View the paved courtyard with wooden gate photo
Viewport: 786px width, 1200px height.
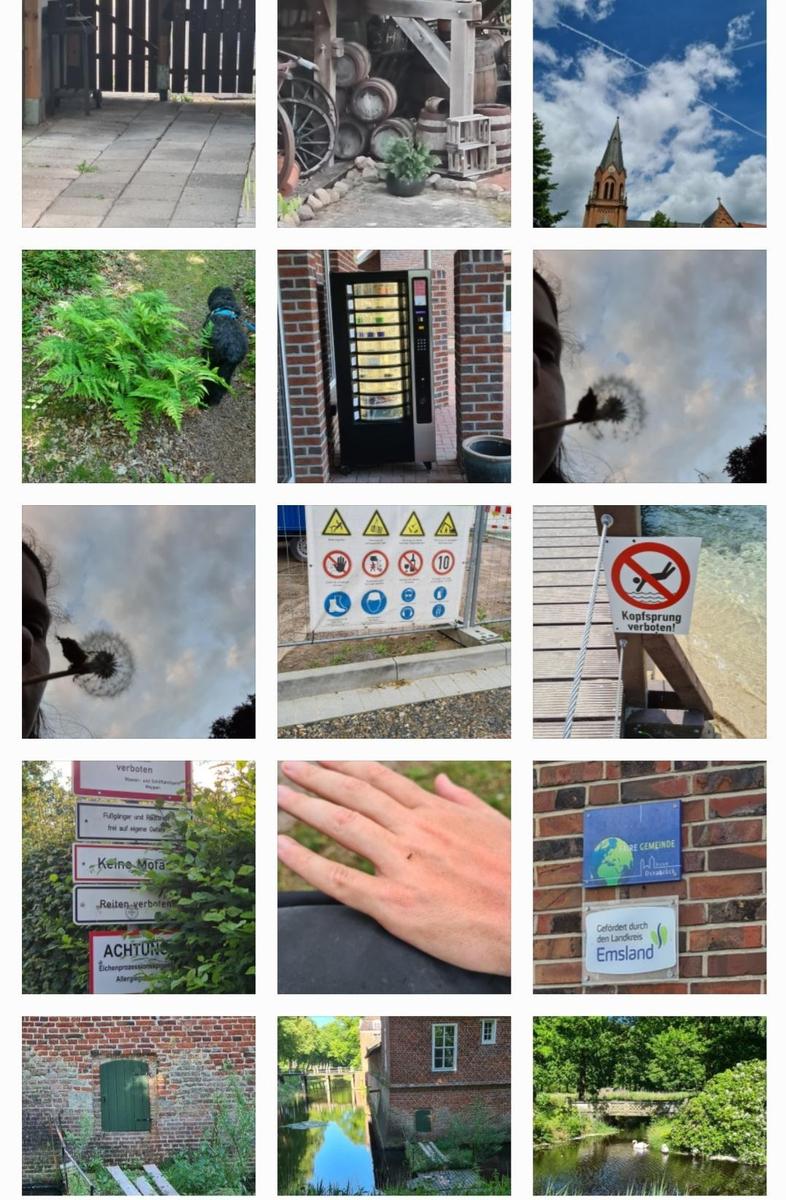click(138, 113)
